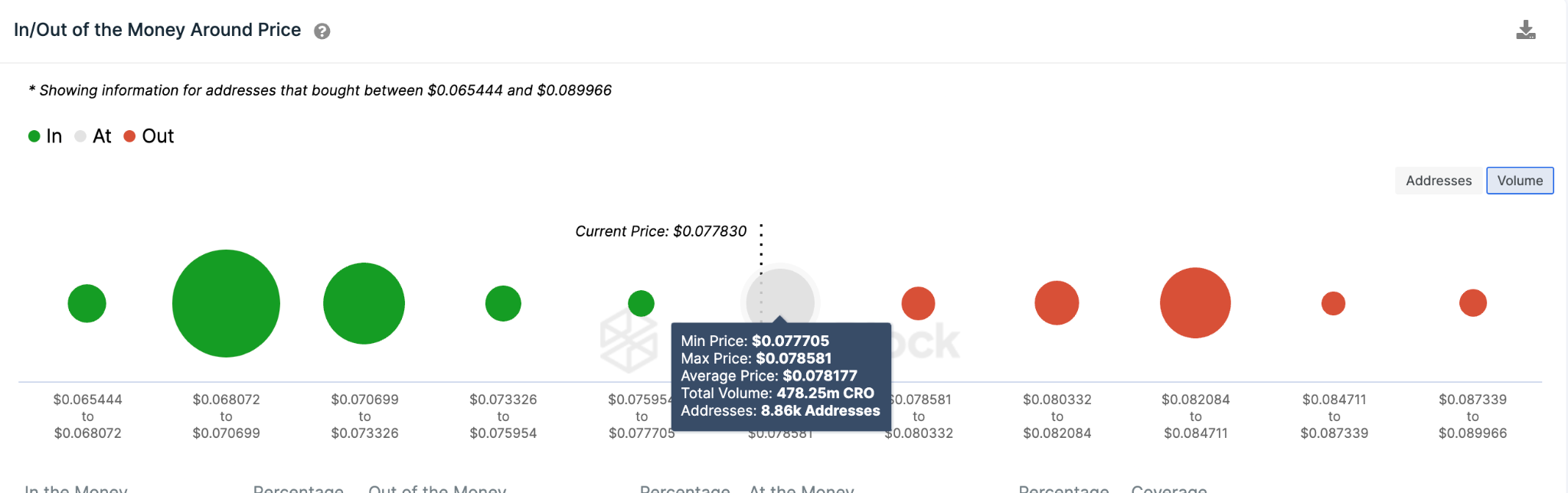Toggle the At legend series
Viewport: 1568px width, 493px height.
[93, 136]
